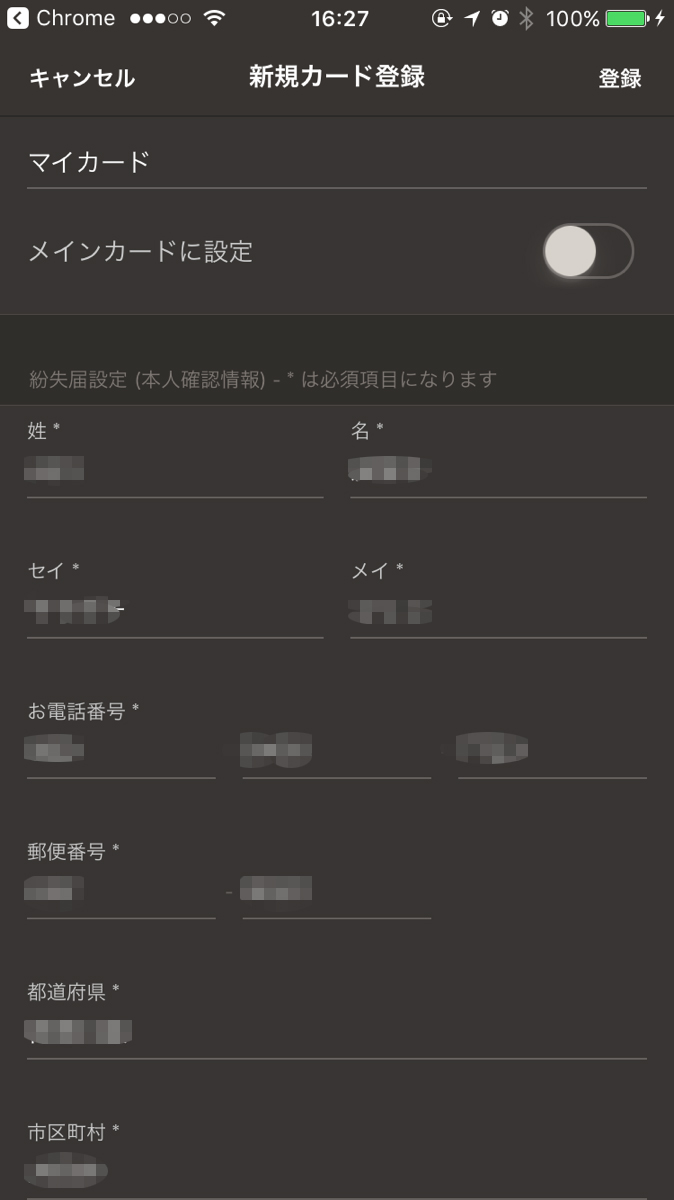Edit the マイカード card name field

click(337, 162)
